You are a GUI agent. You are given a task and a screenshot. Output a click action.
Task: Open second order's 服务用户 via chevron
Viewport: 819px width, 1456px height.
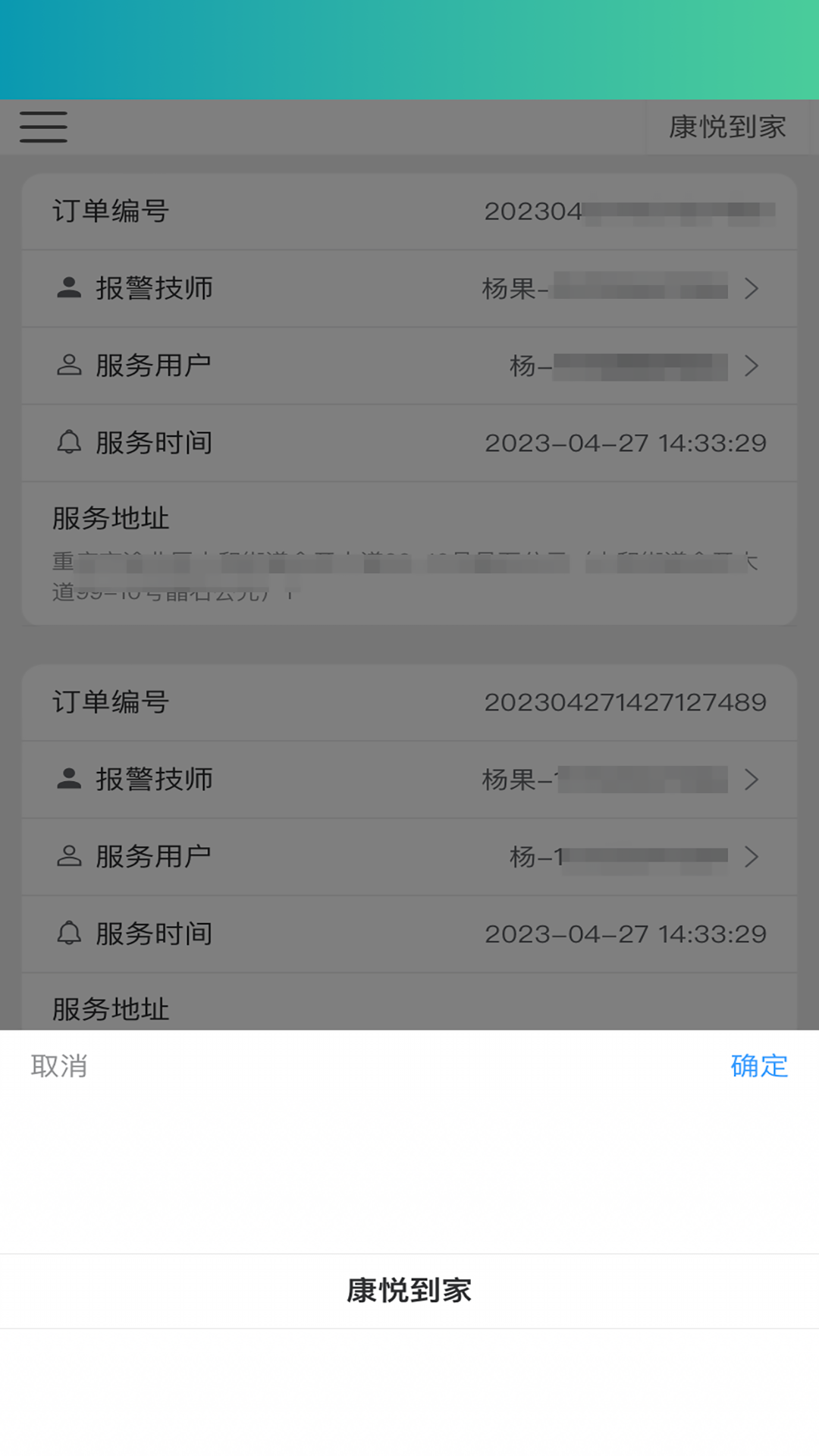click(x=752, y=857)
